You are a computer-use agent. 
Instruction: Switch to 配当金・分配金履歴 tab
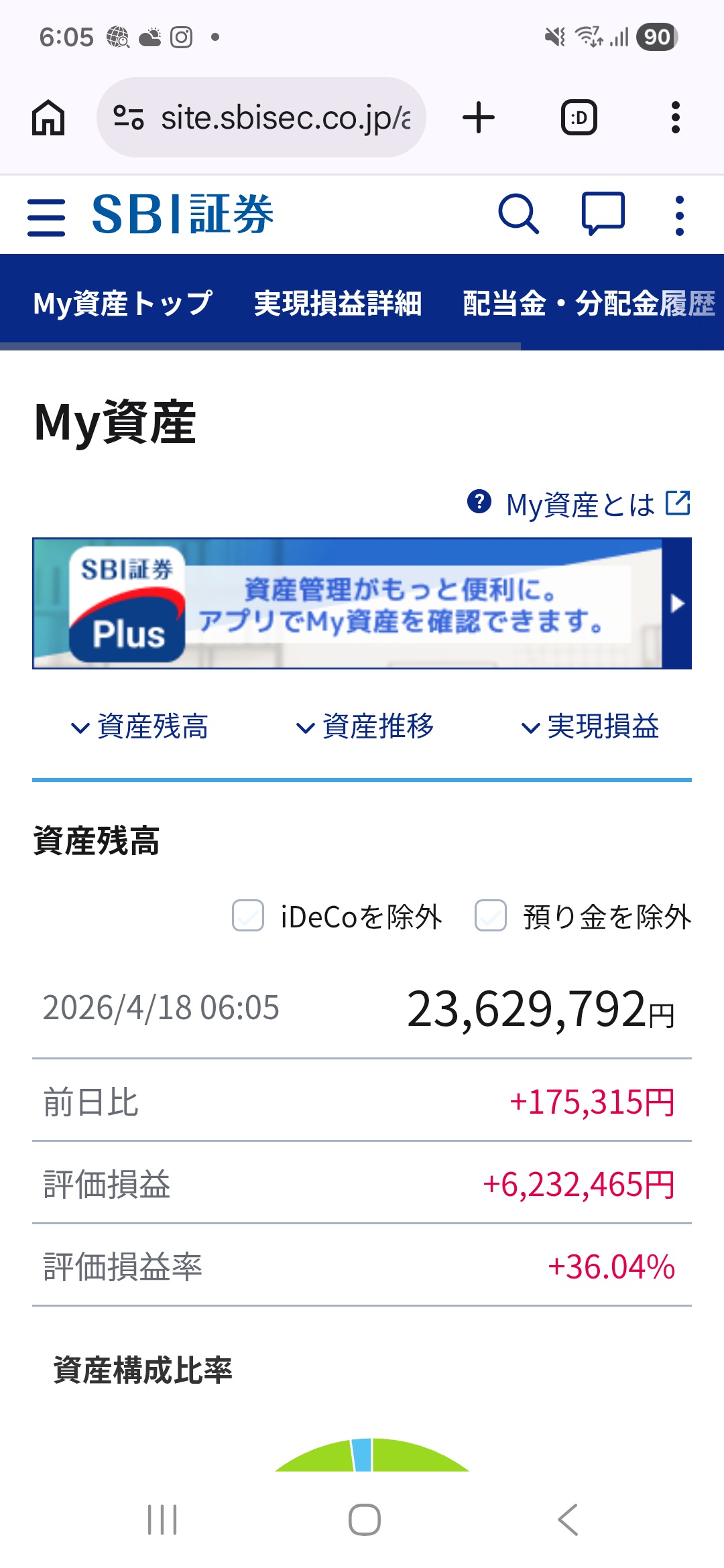point(589,303)
